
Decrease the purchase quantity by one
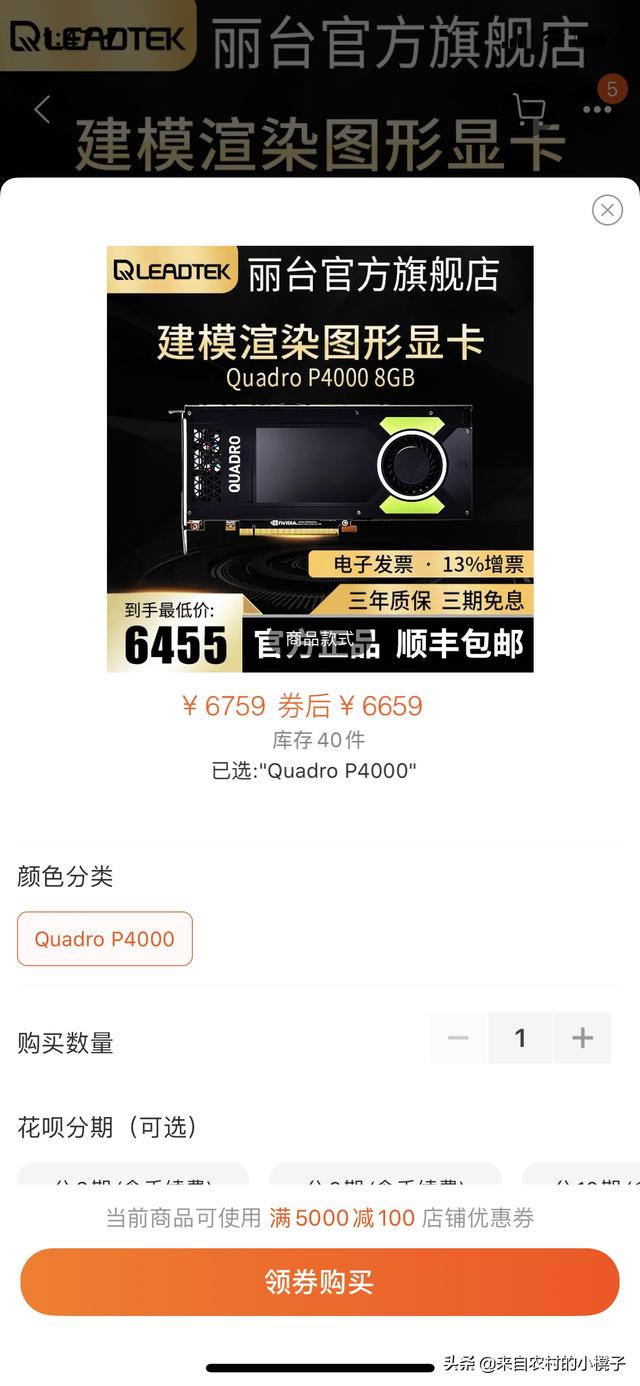(458, 1038)
